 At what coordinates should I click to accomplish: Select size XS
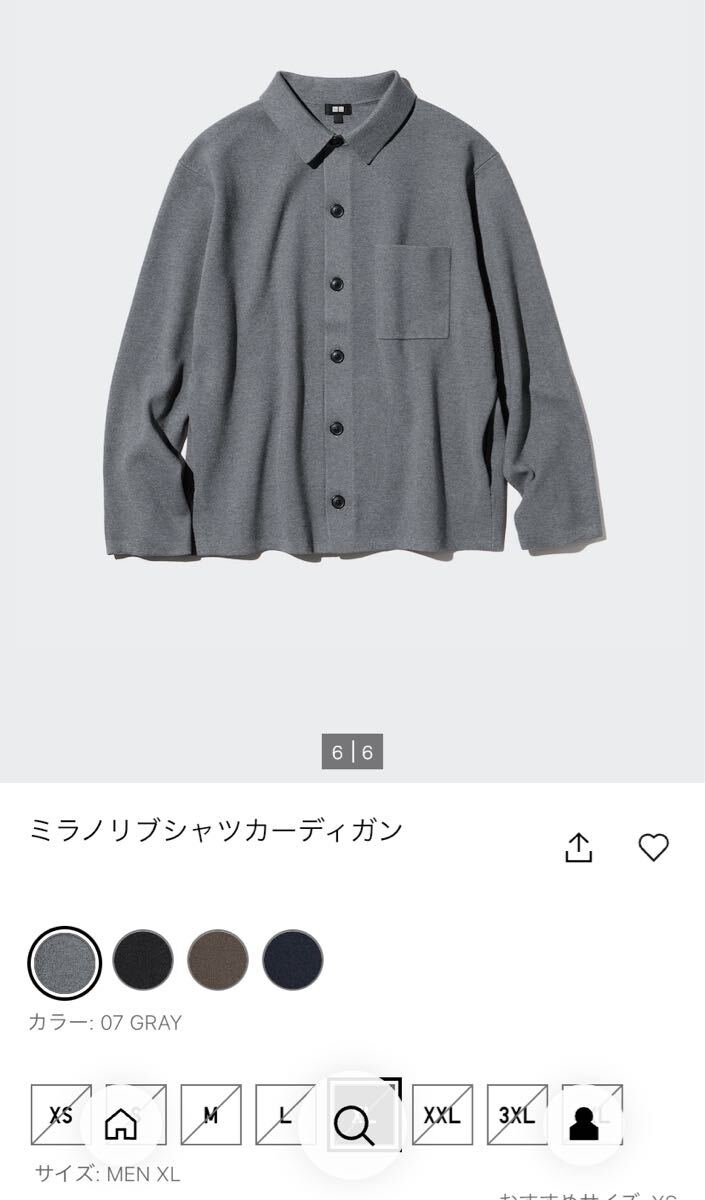click(x=61, y=1115)
